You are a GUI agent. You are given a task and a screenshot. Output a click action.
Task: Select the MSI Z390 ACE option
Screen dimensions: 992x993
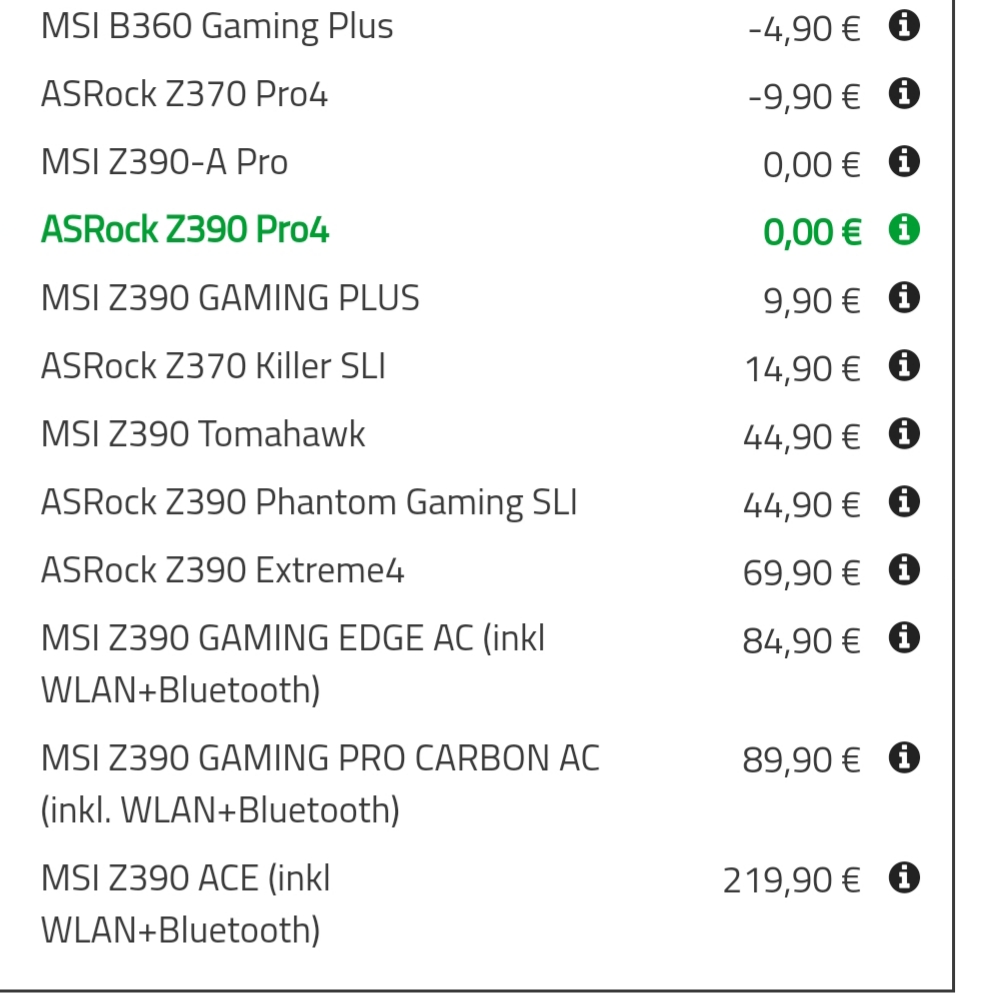pos(185,879)
